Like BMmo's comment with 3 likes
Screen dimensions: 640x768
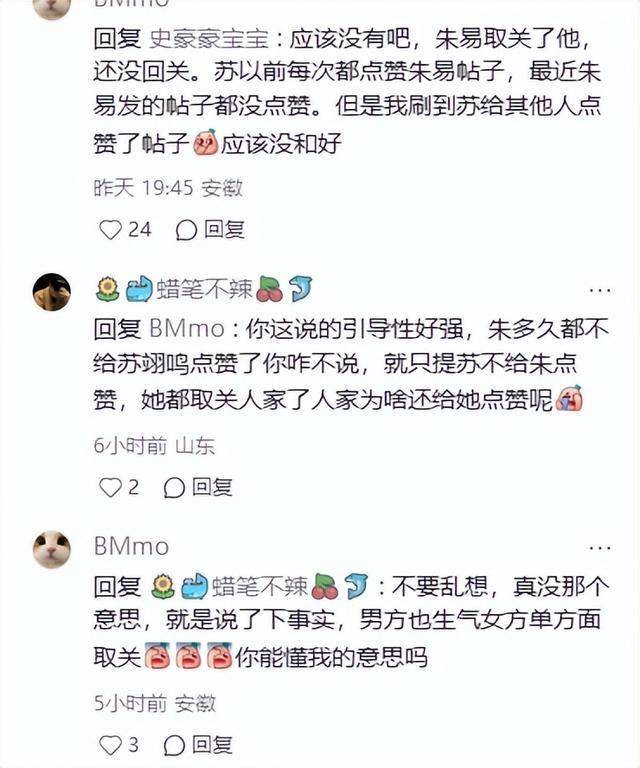coord(110,745)
